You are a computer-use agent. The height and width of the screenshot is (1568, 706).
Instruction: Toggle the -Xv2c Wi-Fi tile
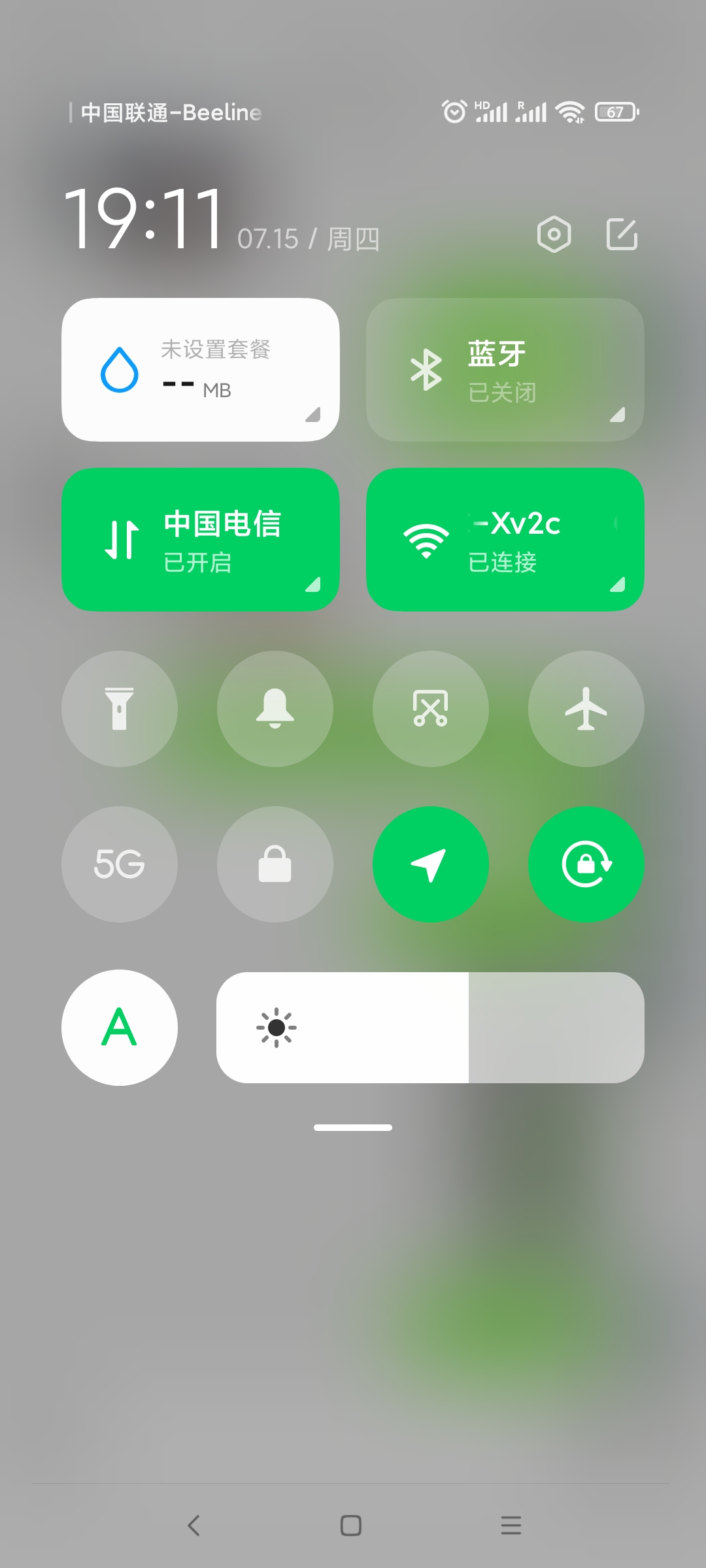pos(505,540)
